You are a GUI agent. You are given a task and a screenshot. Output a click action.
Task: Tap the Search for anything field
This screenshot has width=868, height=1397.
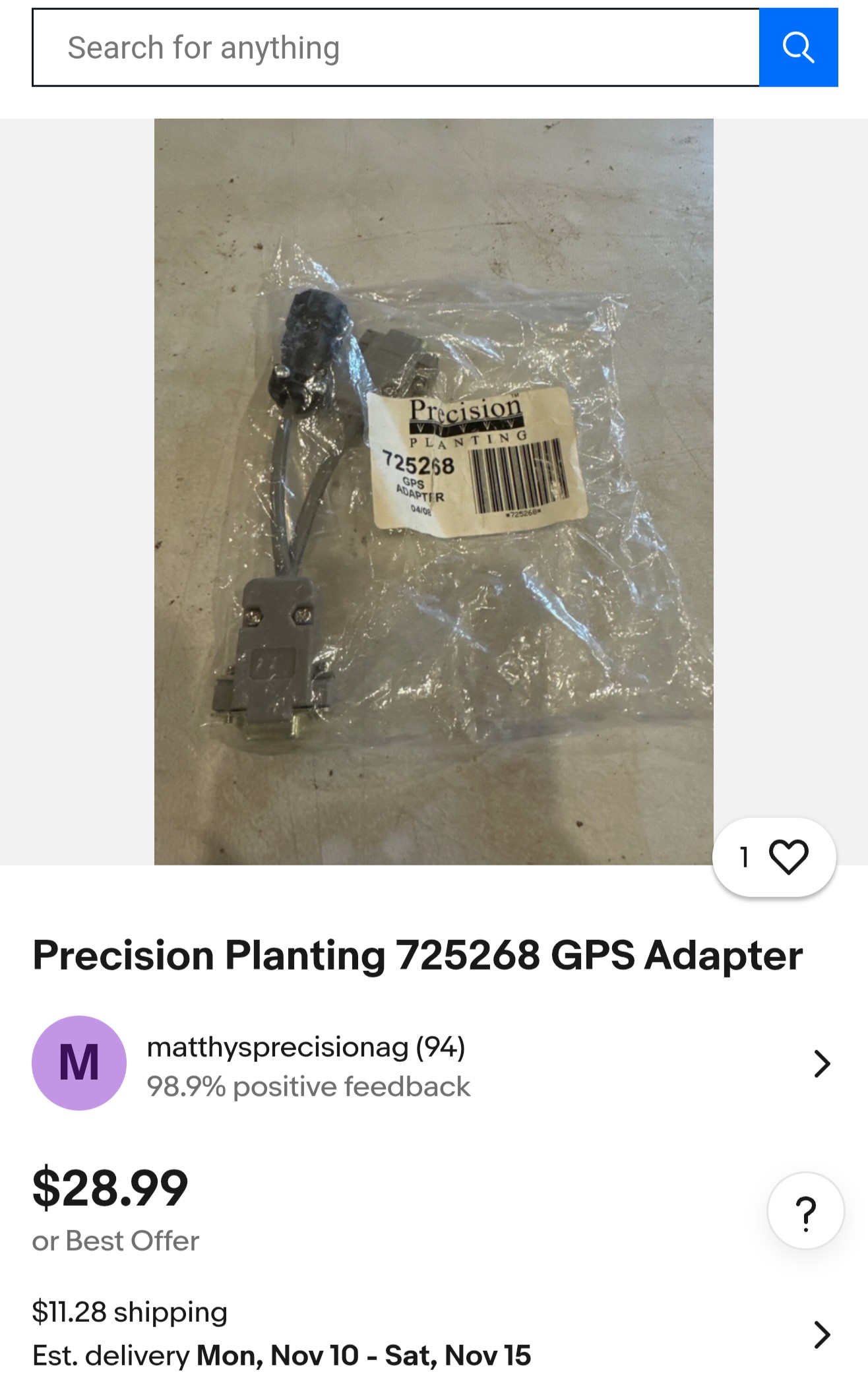(x=396, y=47)
